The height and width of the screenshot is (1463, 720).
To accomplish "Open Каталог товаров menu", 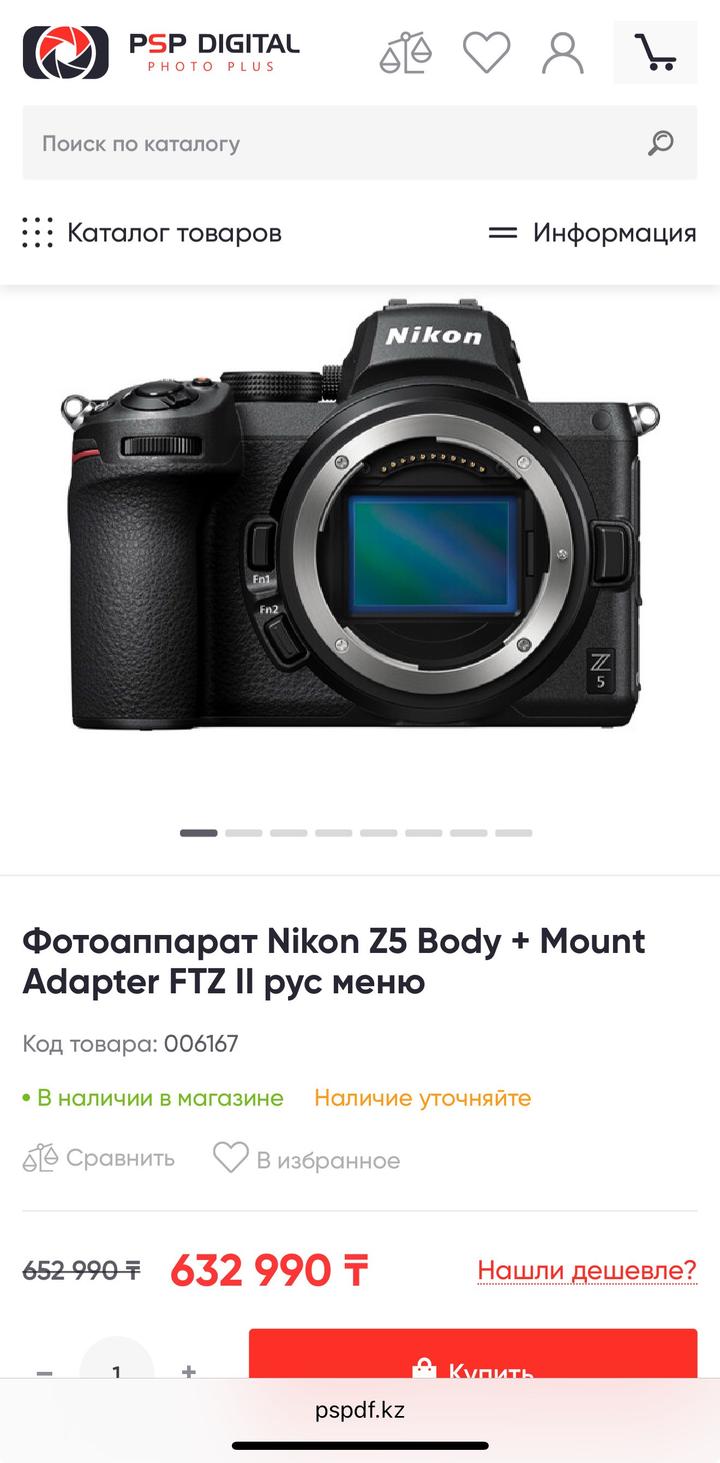I will pyautogui.click(x=152, y=233).
